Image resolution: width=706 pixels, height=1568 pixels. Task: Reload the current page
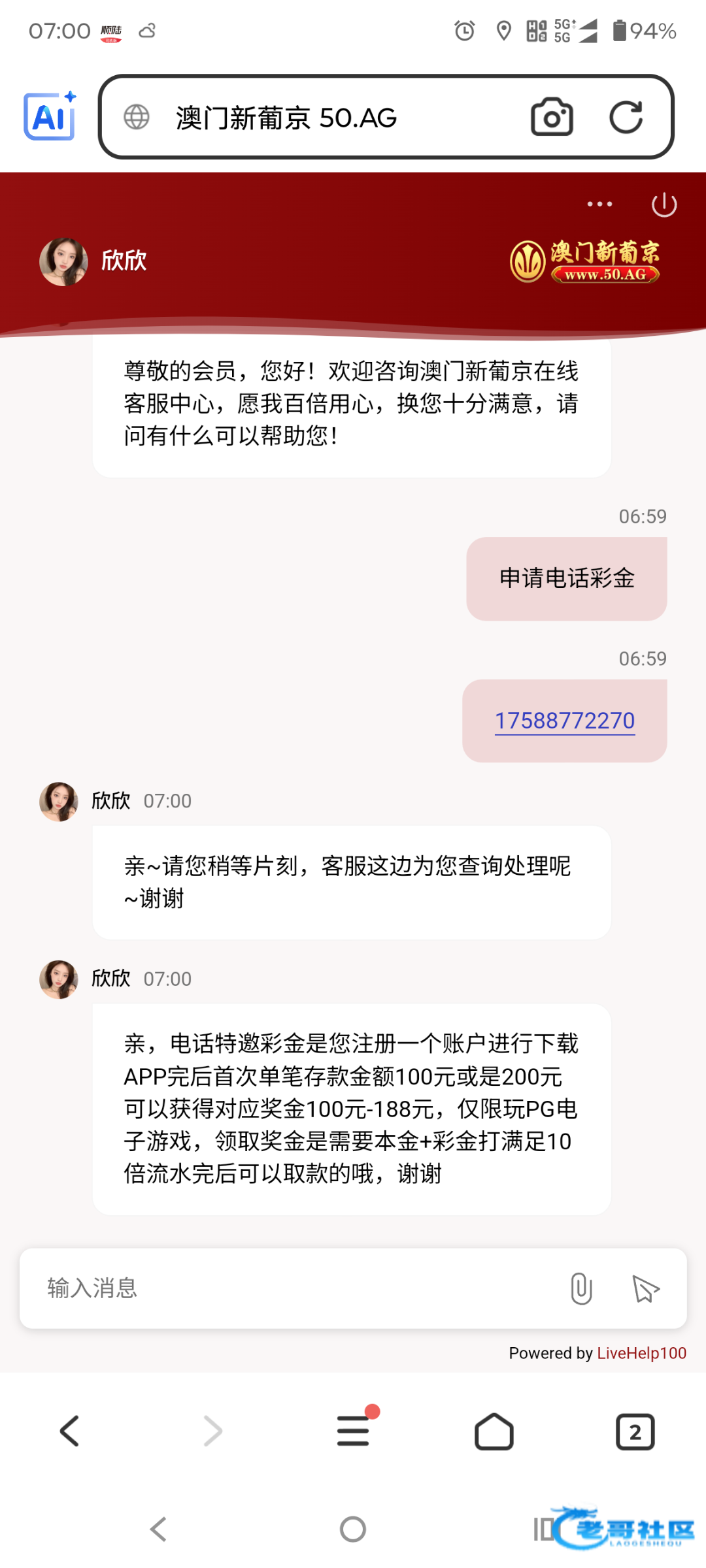coord(626,118)
